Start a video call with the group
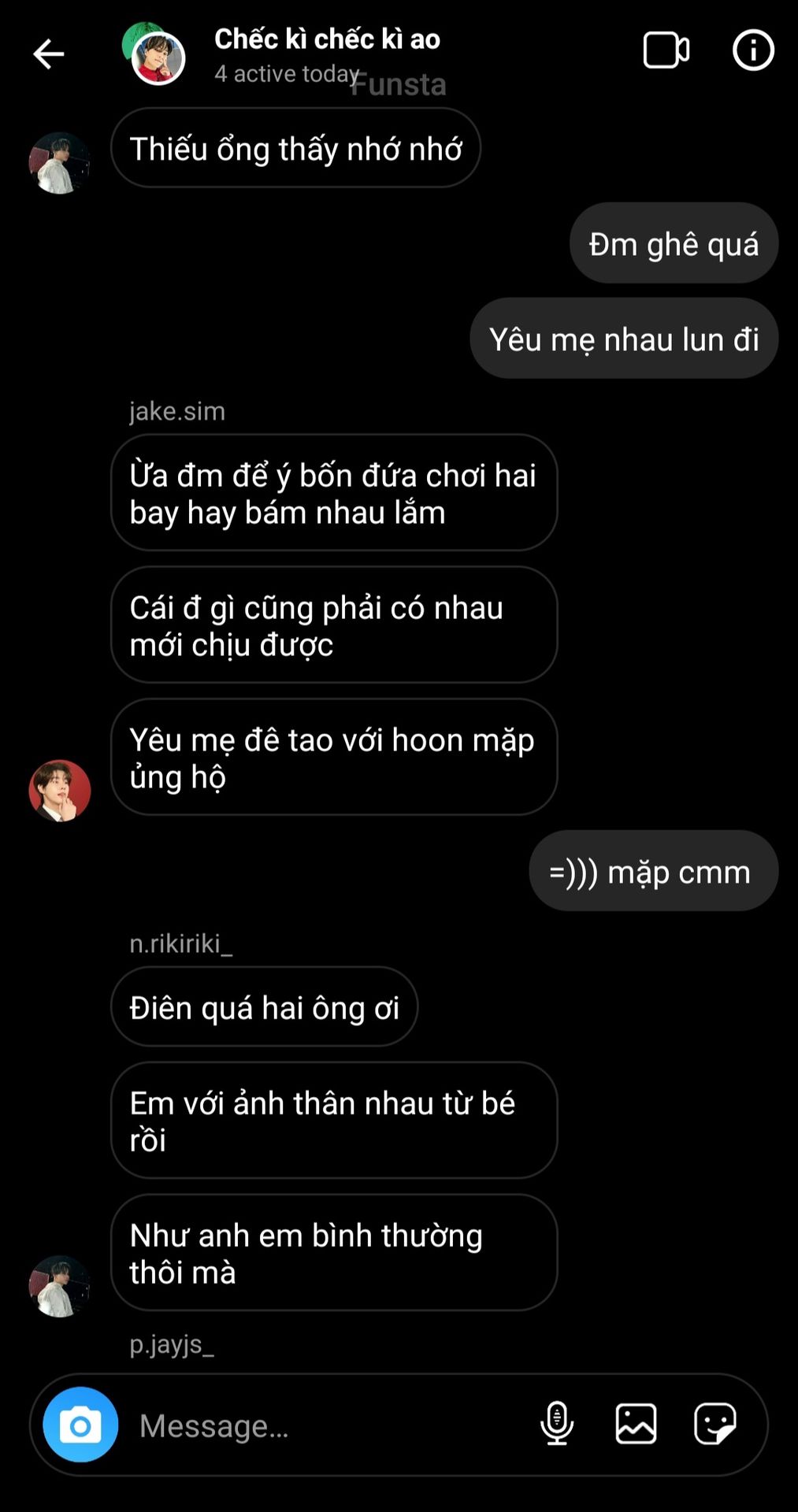 pos(666,51)
